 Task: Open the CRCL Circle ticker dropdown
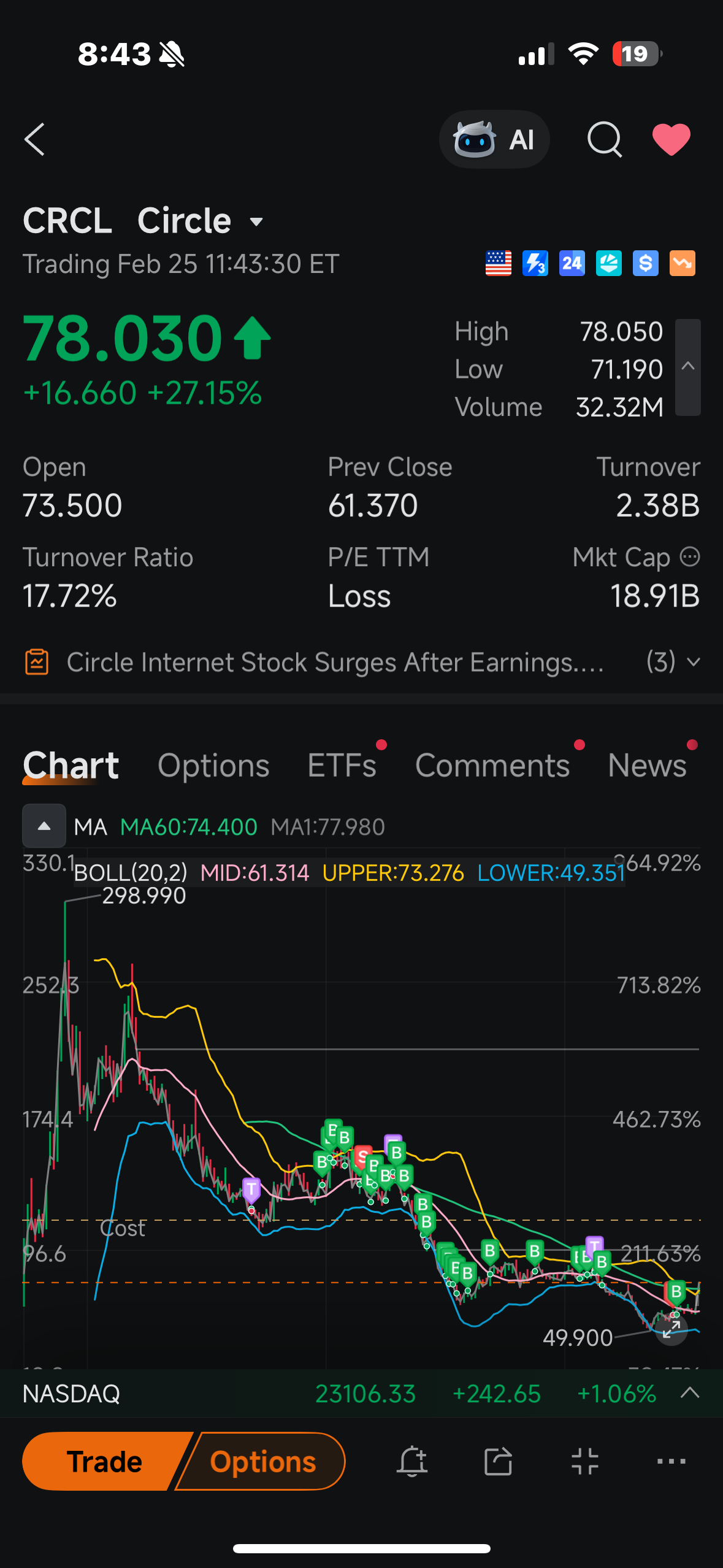click(x=256, y=221)
